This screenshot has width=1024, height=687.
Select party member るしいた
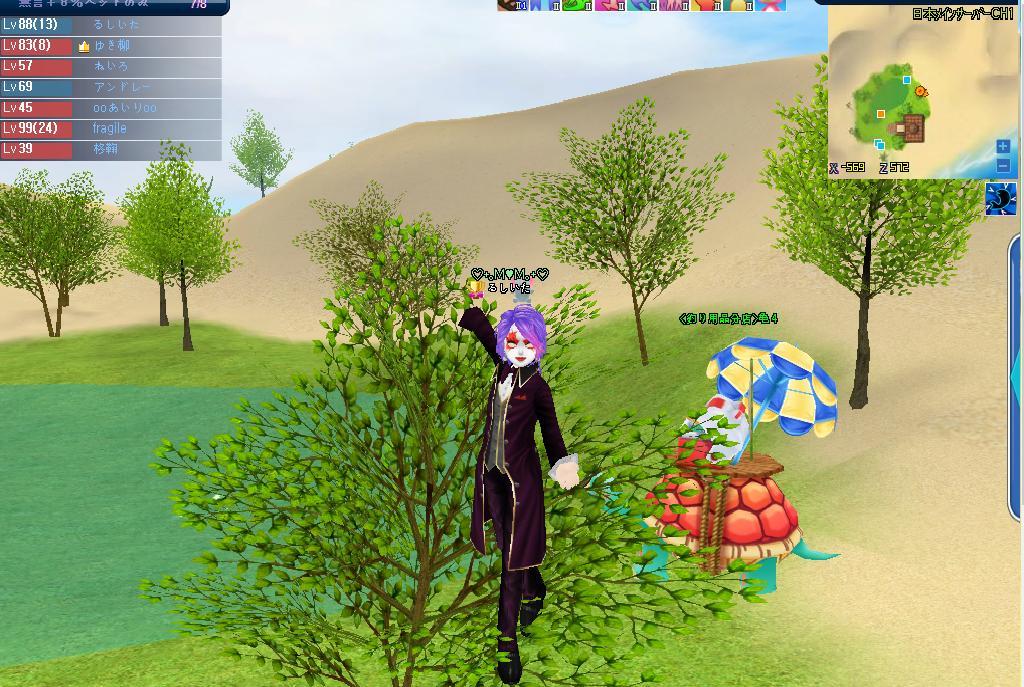point(116,24)
